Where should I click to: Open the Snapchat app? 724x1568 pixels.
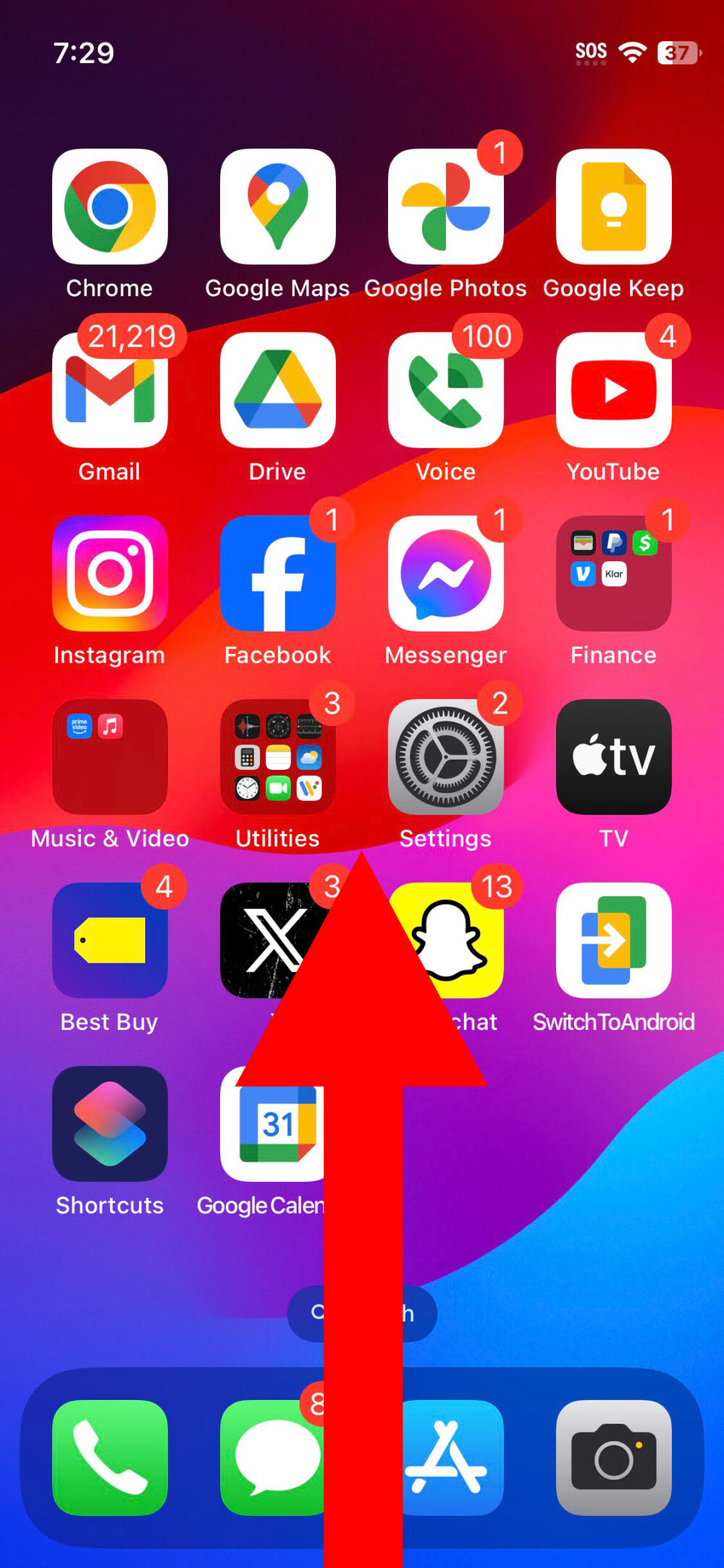(x=445, y=939)
